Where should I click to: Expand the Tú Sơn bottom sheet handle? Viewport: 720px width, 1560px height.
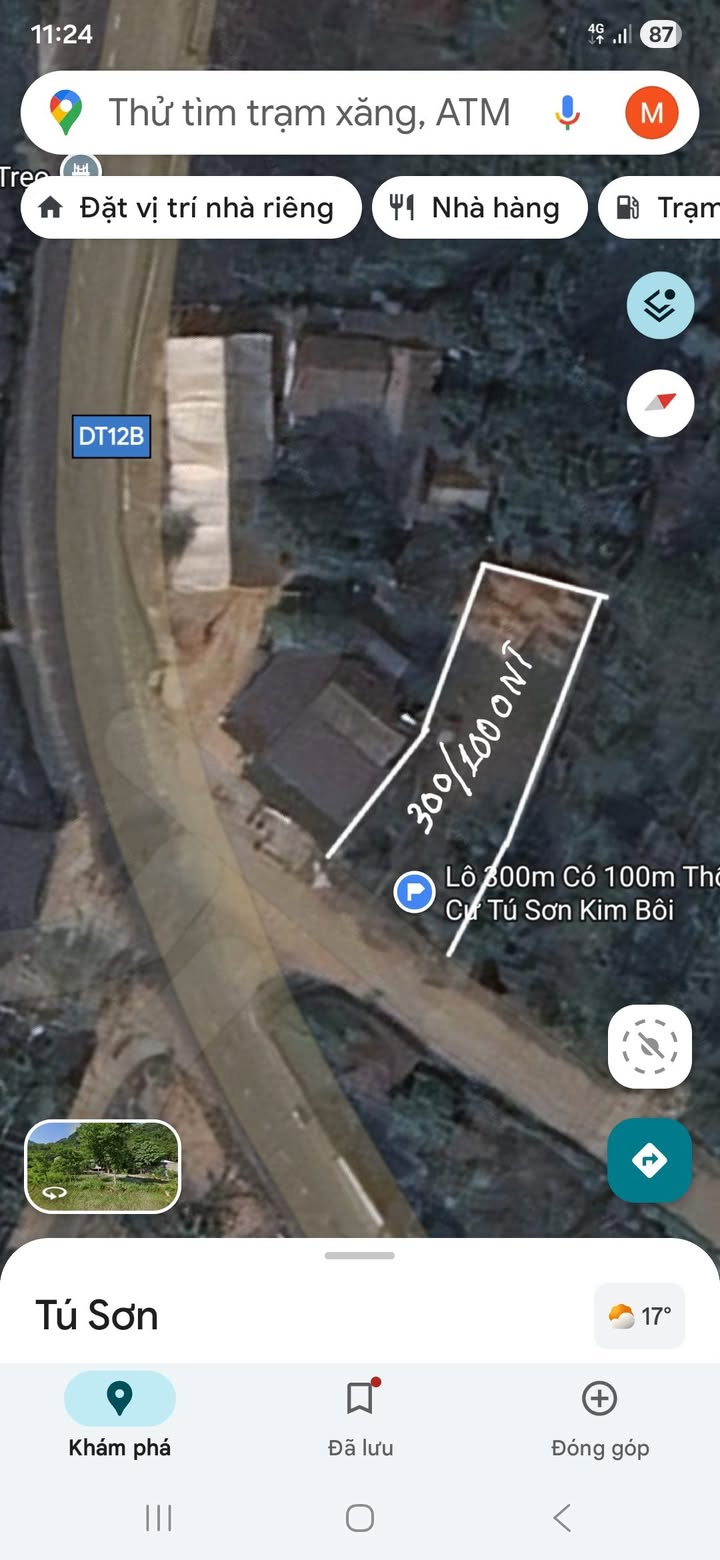(x=360, y=1256)
